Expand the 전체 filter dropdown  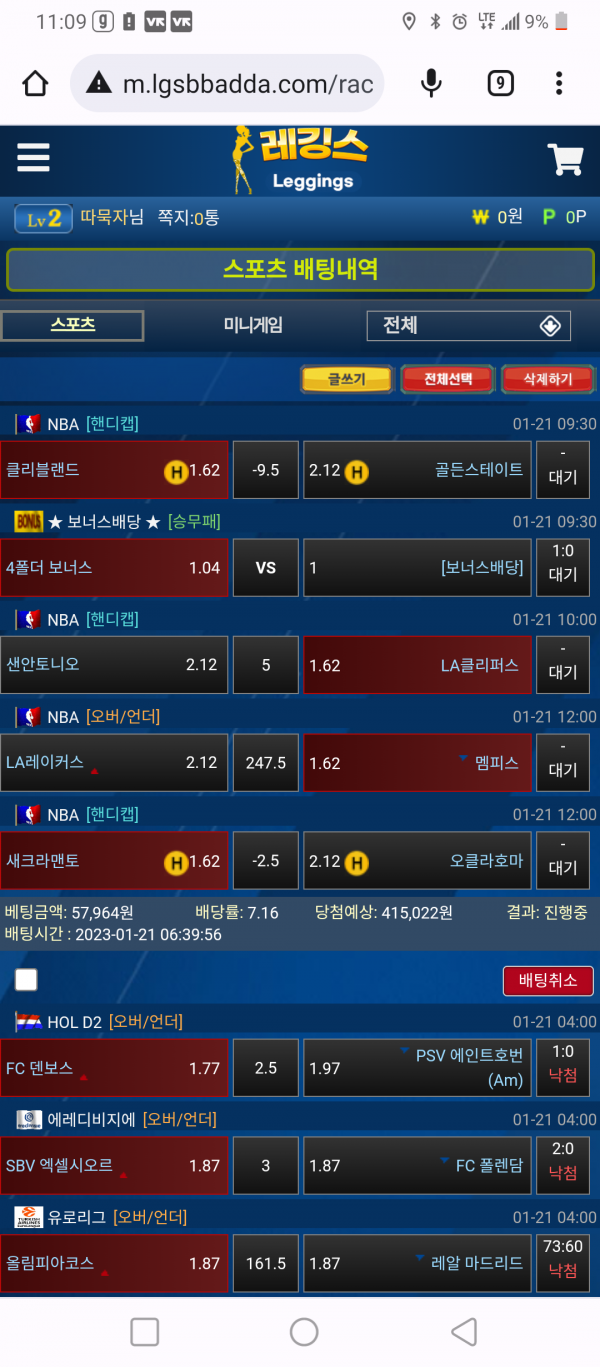[x=469, y=326]
